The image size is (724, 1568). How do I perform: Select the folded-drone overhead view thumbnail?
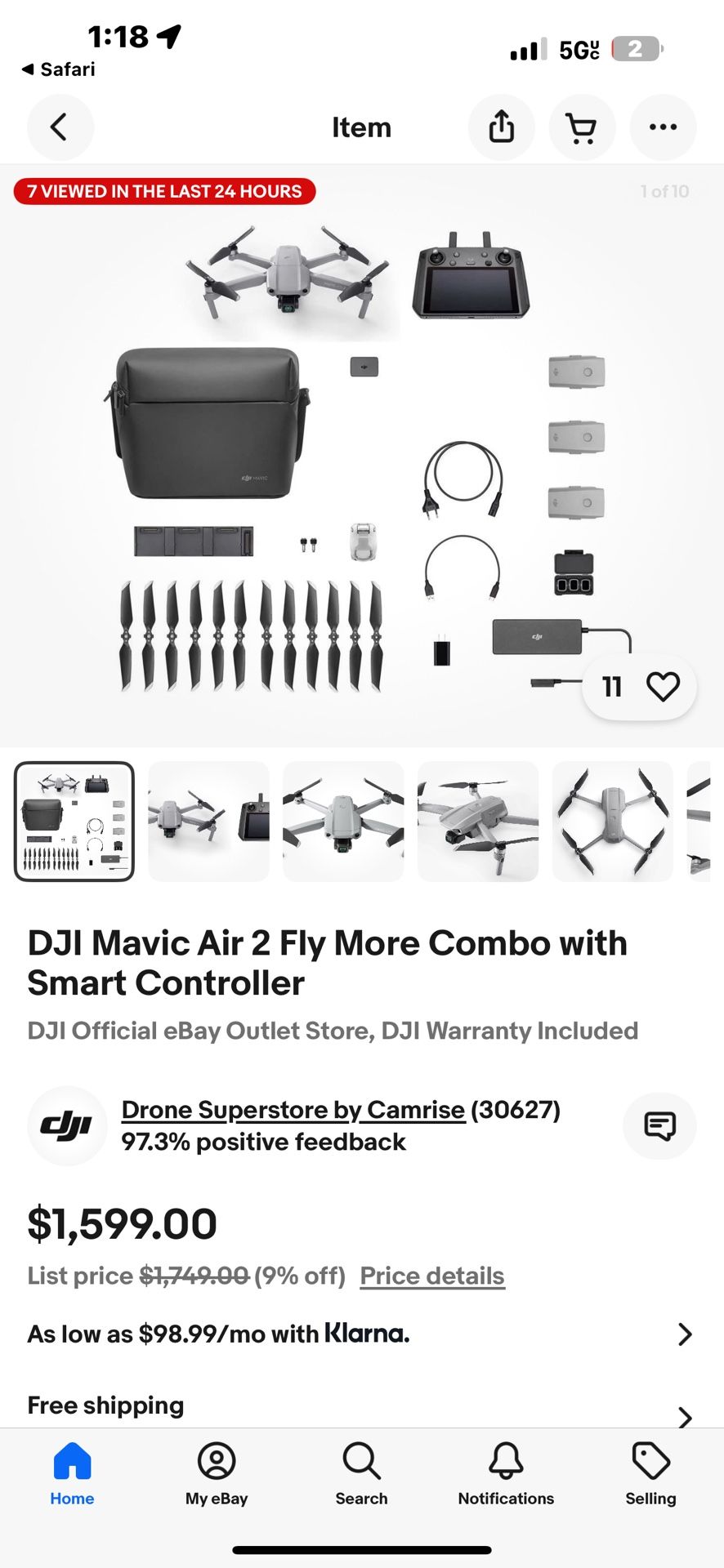pyautogui.click(x=613, y=821)
